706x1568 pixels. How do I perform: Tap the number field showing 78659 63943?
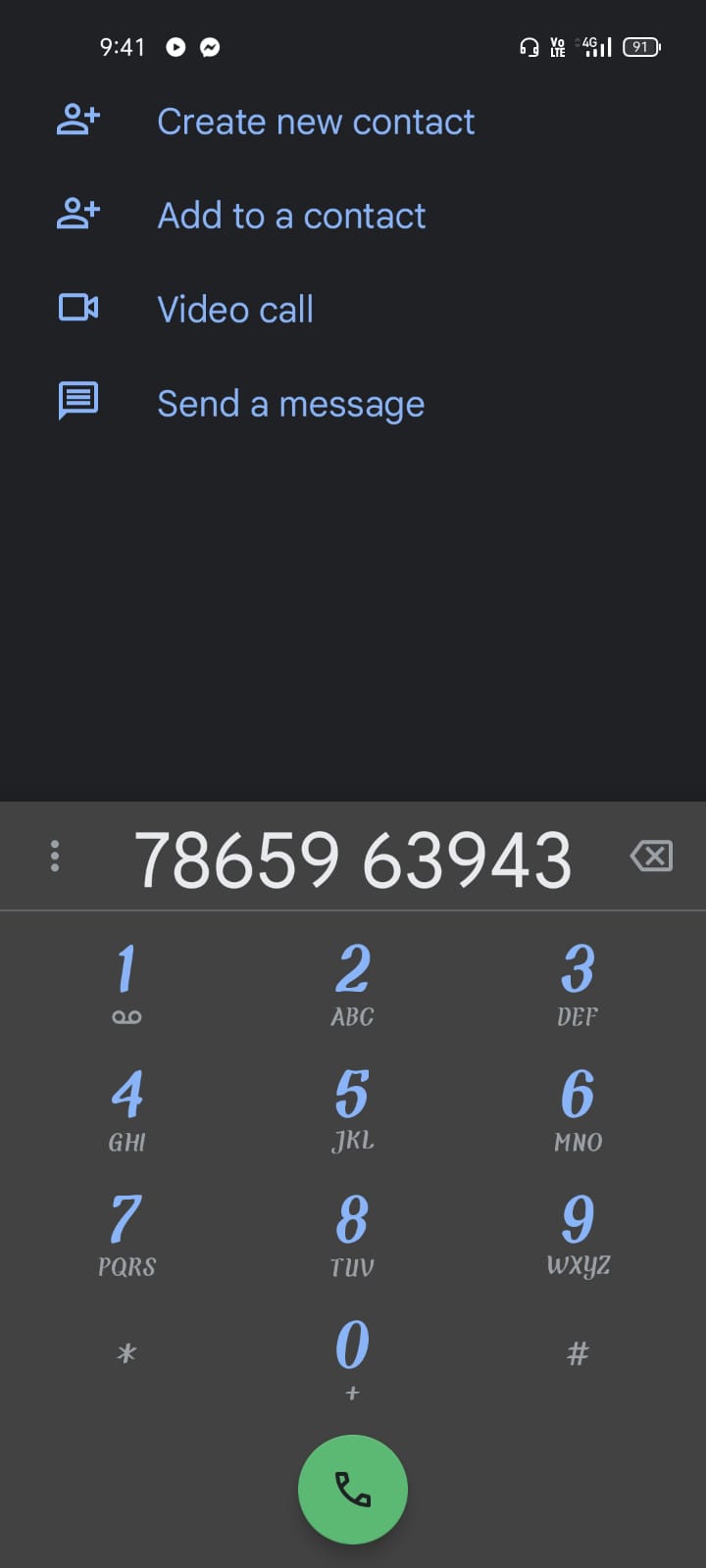point(353,859)
